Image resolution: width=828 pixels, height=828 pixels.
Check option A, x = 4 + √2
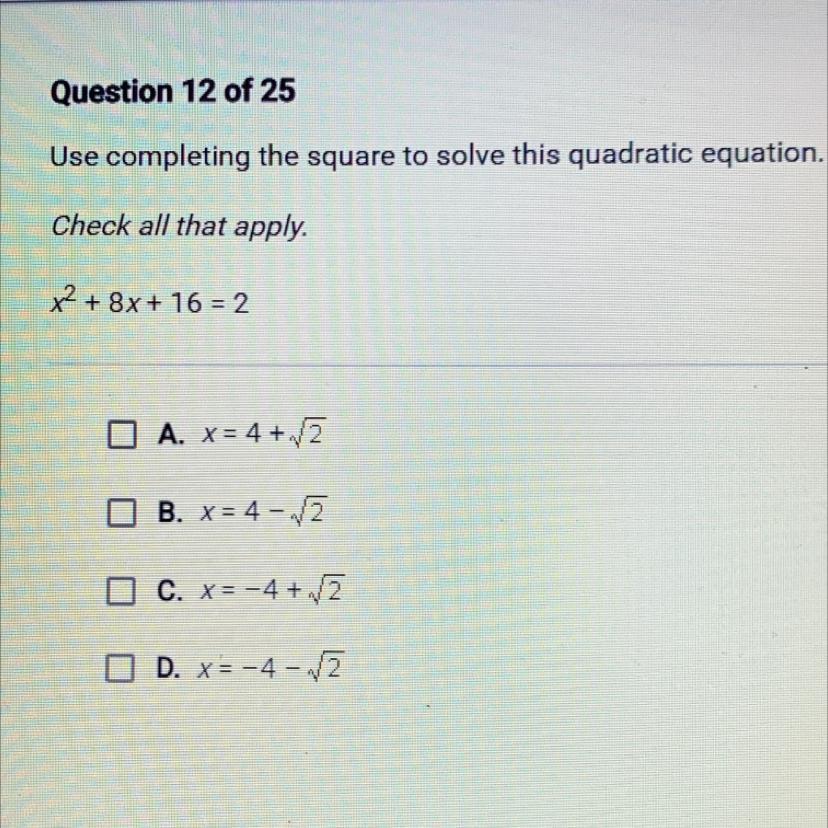tap(121, 435)
